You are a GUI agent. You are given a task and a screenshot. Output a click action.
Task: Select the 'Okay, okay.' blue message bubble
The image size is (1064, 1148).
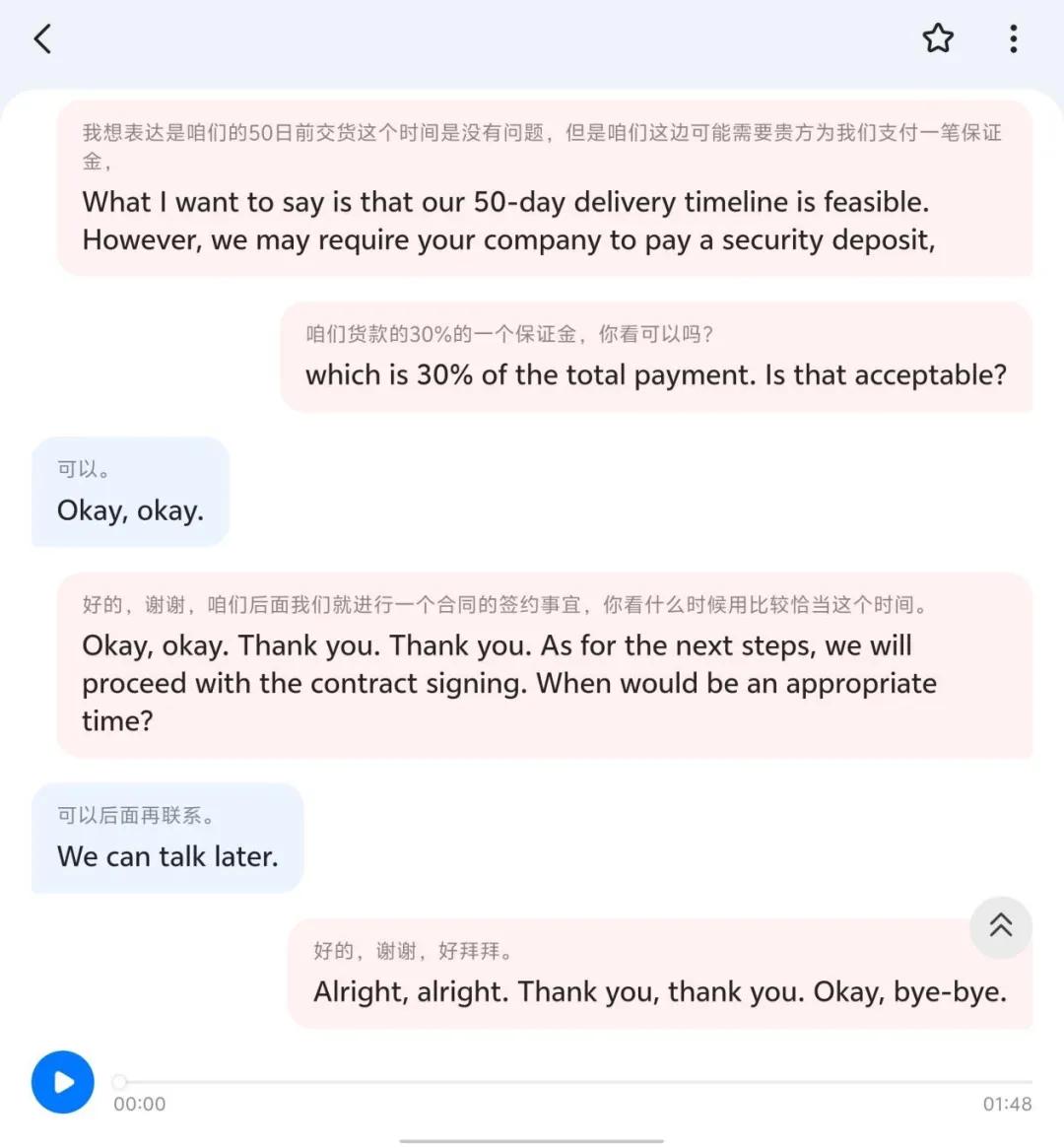[129, 491]
